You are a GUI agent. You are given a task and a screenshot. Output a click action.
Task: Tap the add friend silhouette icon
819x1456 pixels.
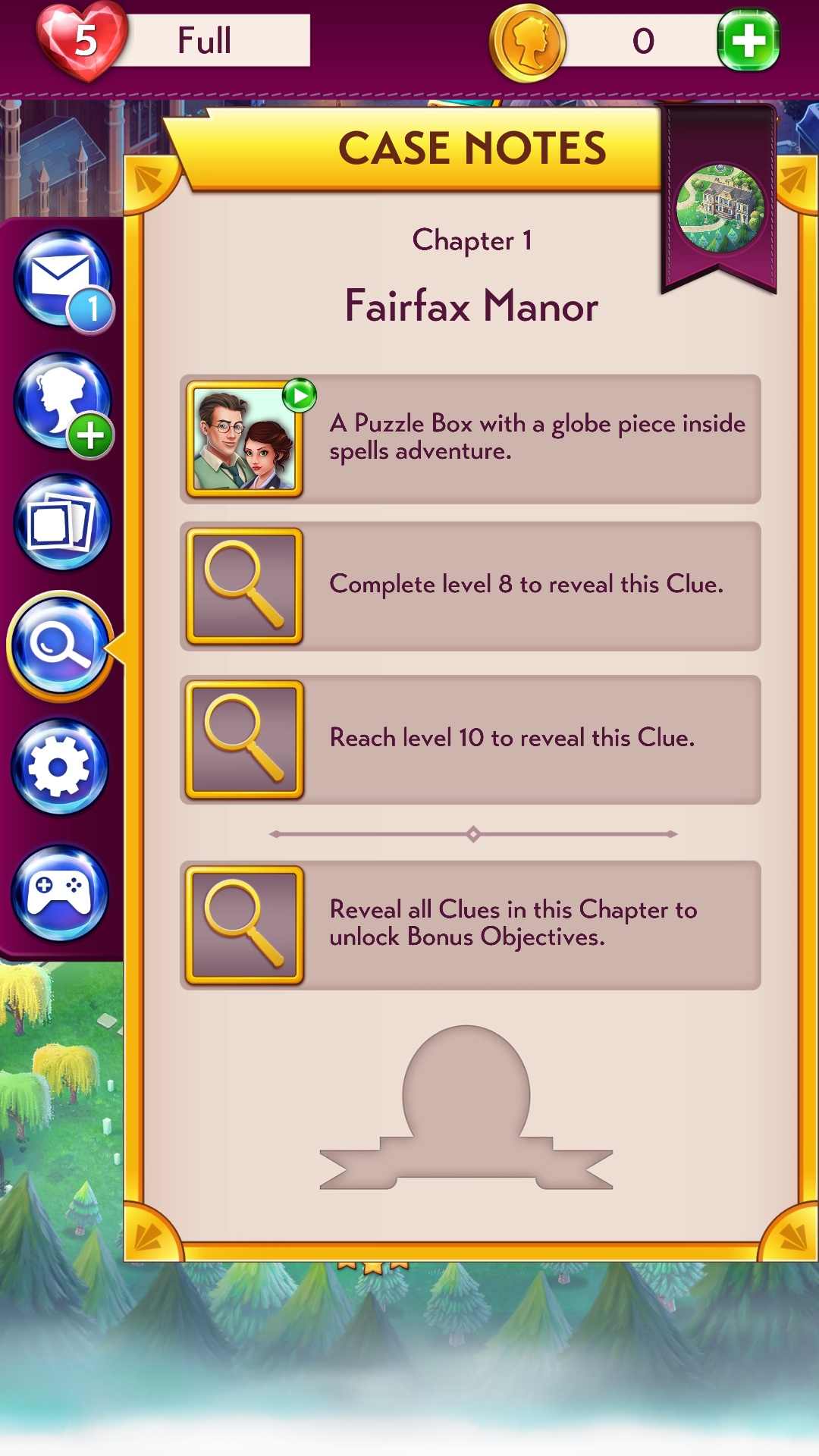[62, 400]
